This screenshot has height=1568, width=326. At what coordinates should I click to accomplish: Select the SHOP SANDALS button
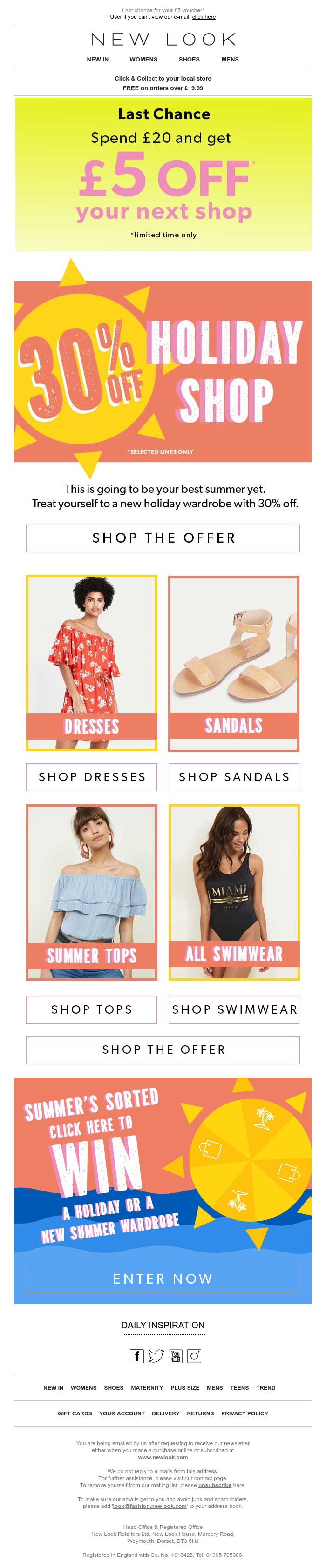click(x=234, y=777)
